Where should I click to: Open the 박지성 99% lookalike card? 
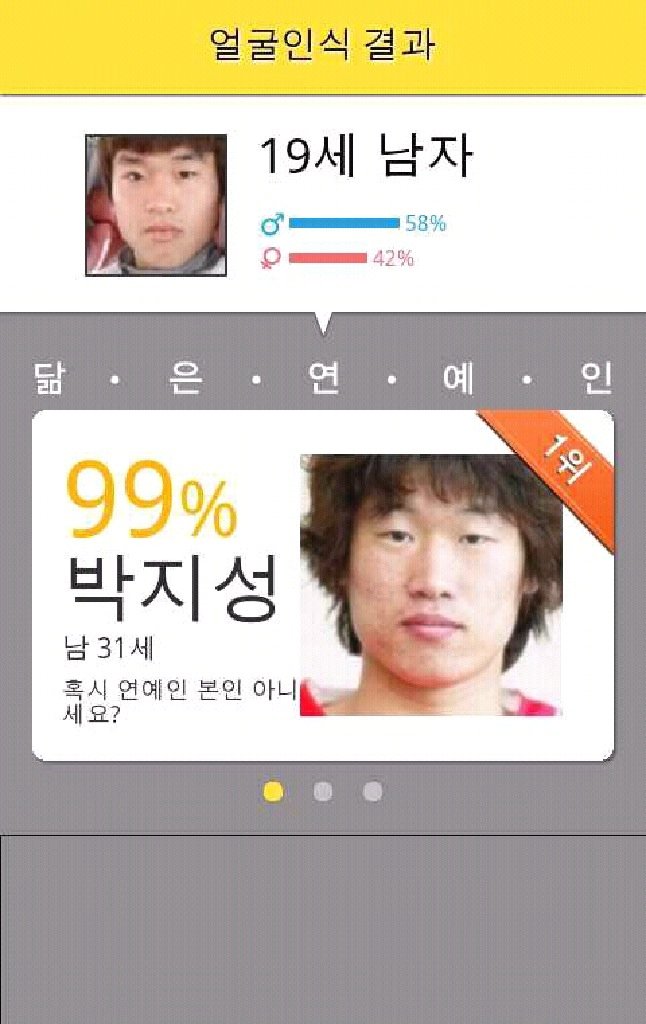pos(322,585)
